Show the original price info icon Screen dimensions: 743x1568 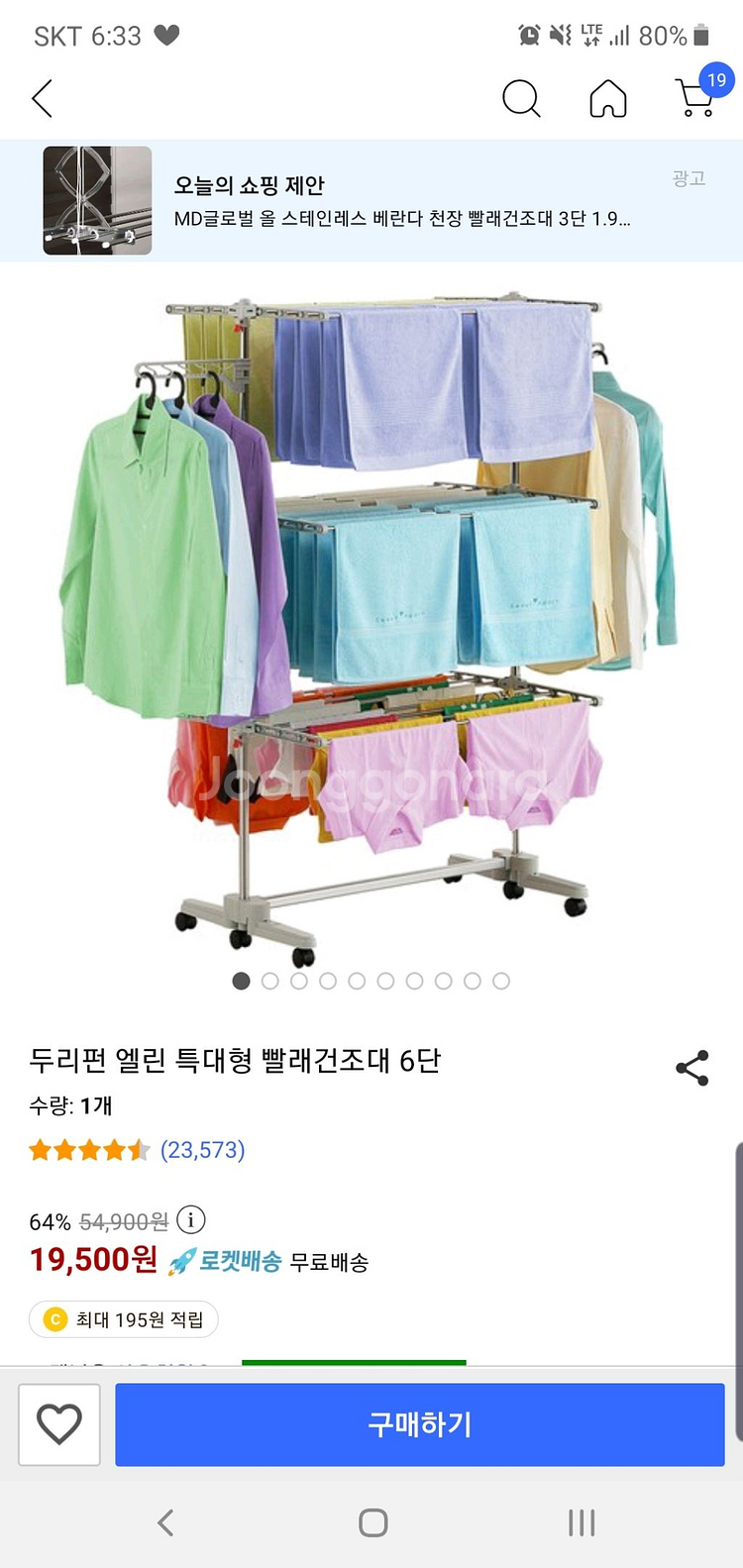click(191, 1220)
